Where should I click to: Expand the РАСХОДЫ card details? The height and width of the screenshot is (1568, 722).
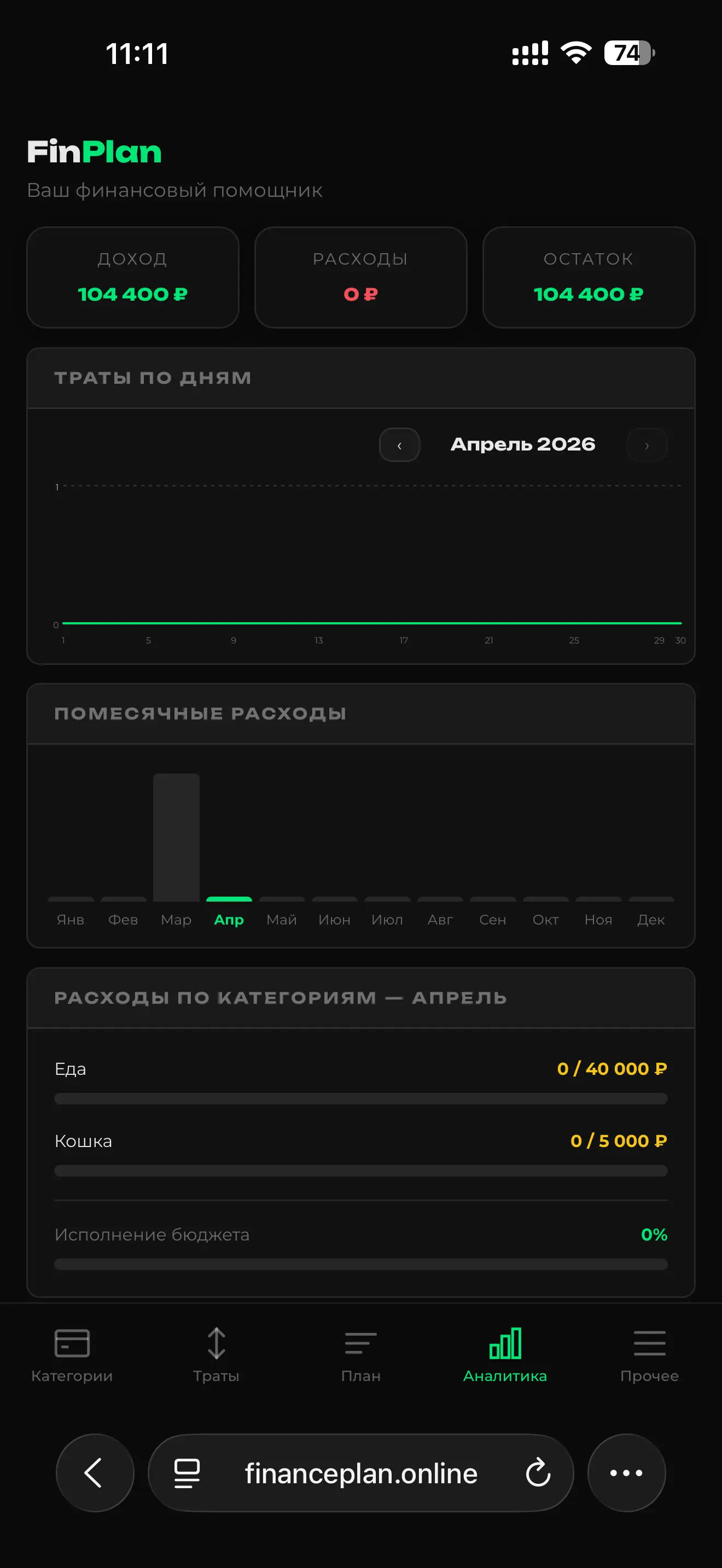pos(360,278)
